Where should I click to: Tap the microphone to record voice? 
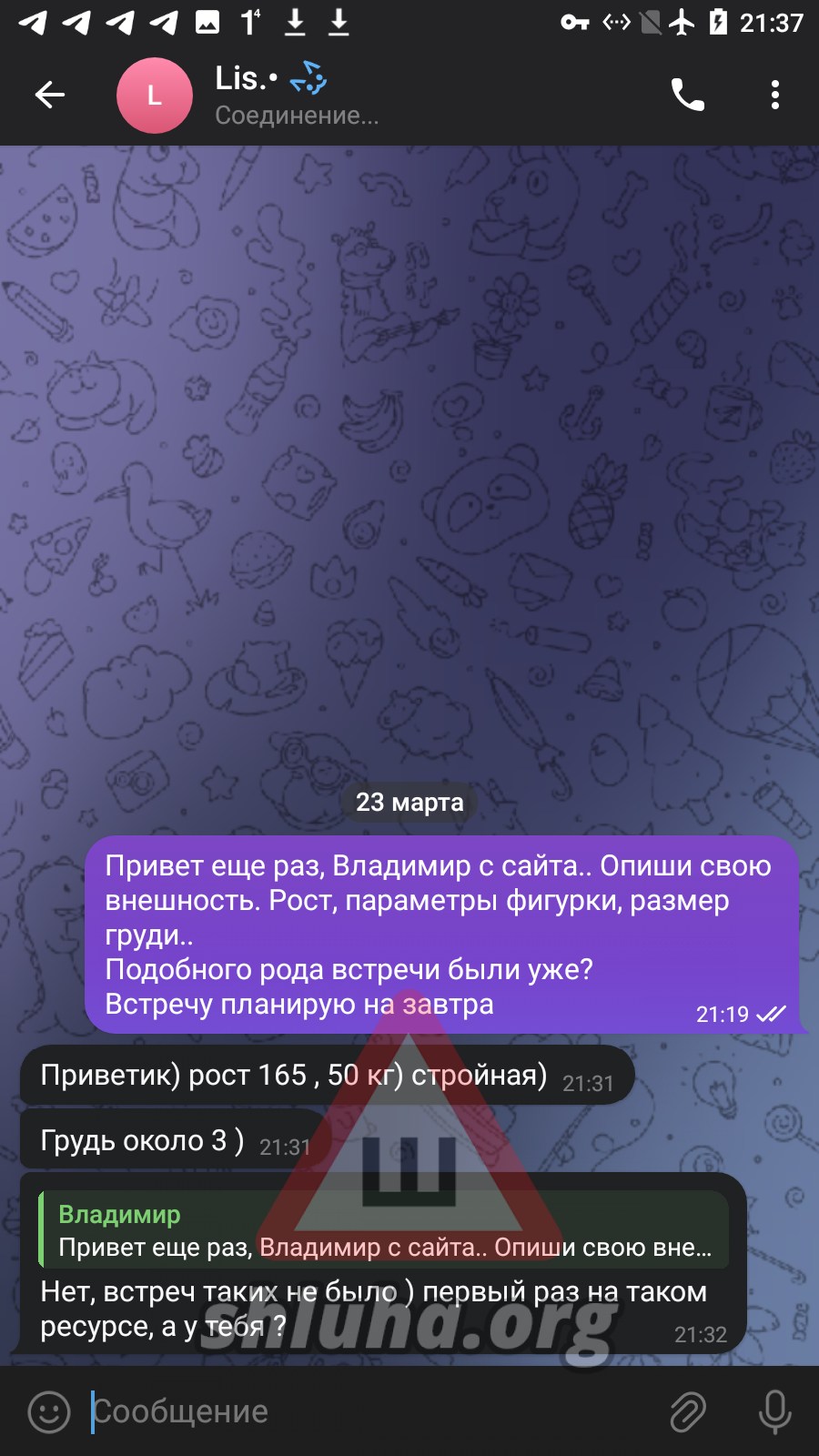(774, 1411)
